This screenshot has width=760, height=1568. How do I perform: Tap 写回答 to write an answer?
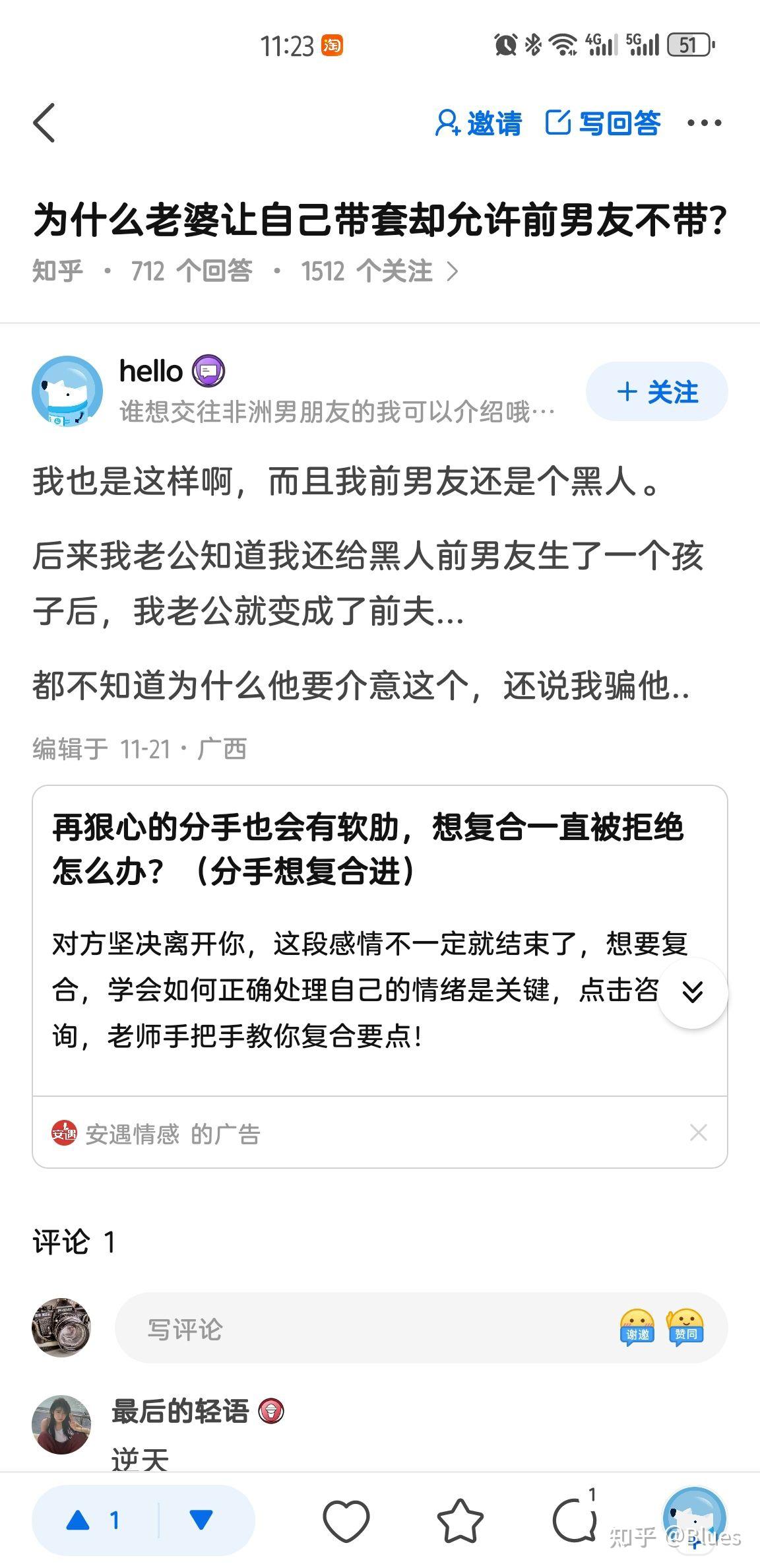pos(602,123)
